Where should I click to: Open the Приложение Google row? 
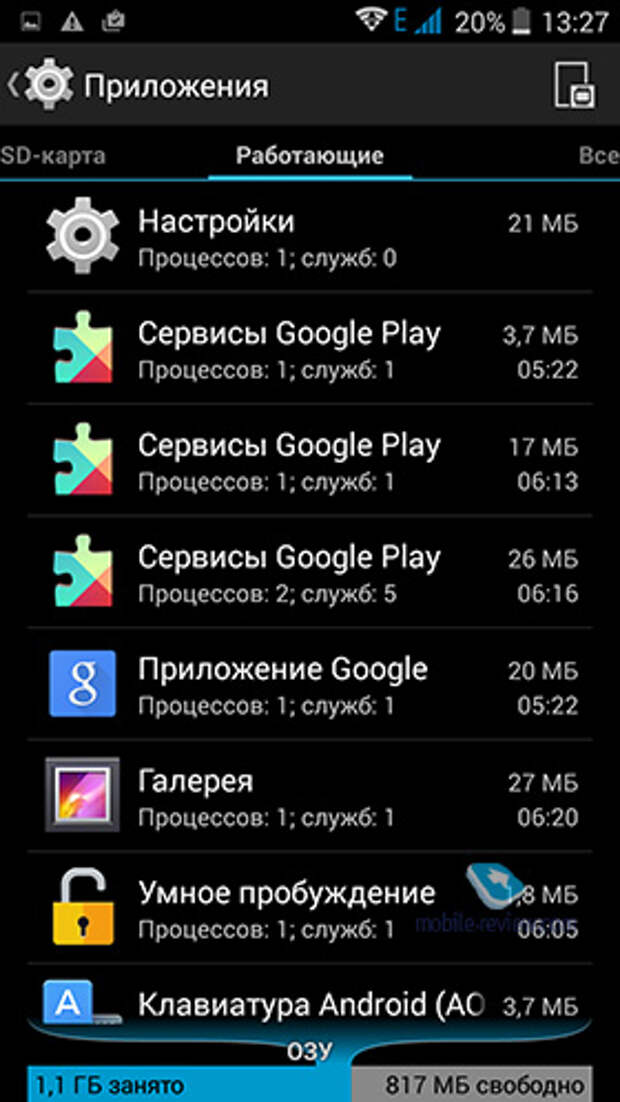(310, 684)
